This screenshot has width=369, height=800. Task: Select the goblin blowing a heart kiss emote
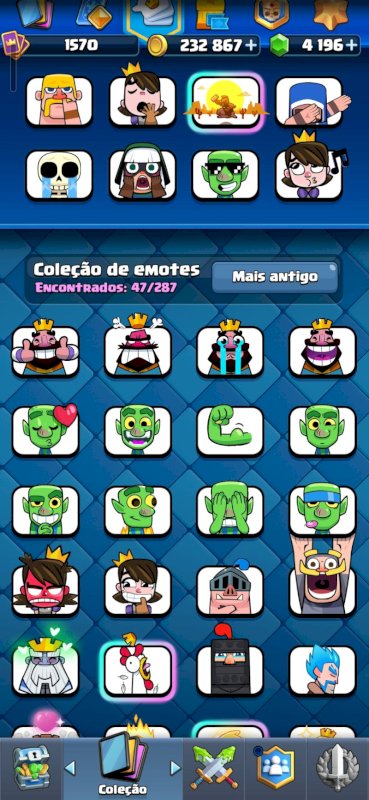pyautogui.click(x=45, y=431)
